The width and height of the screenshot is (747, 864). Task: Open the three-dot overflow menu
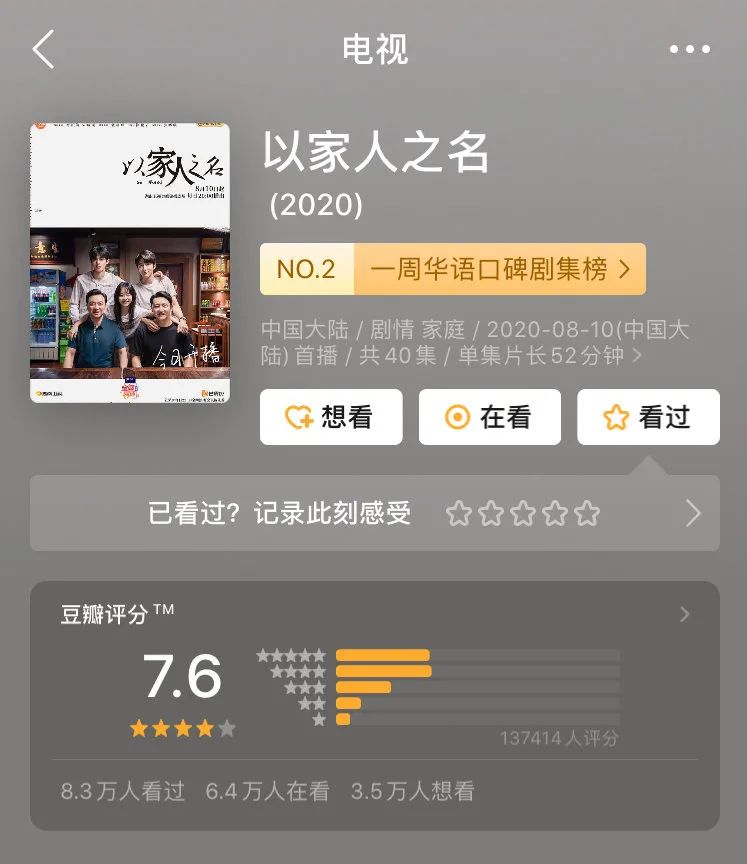coord(689,49)
